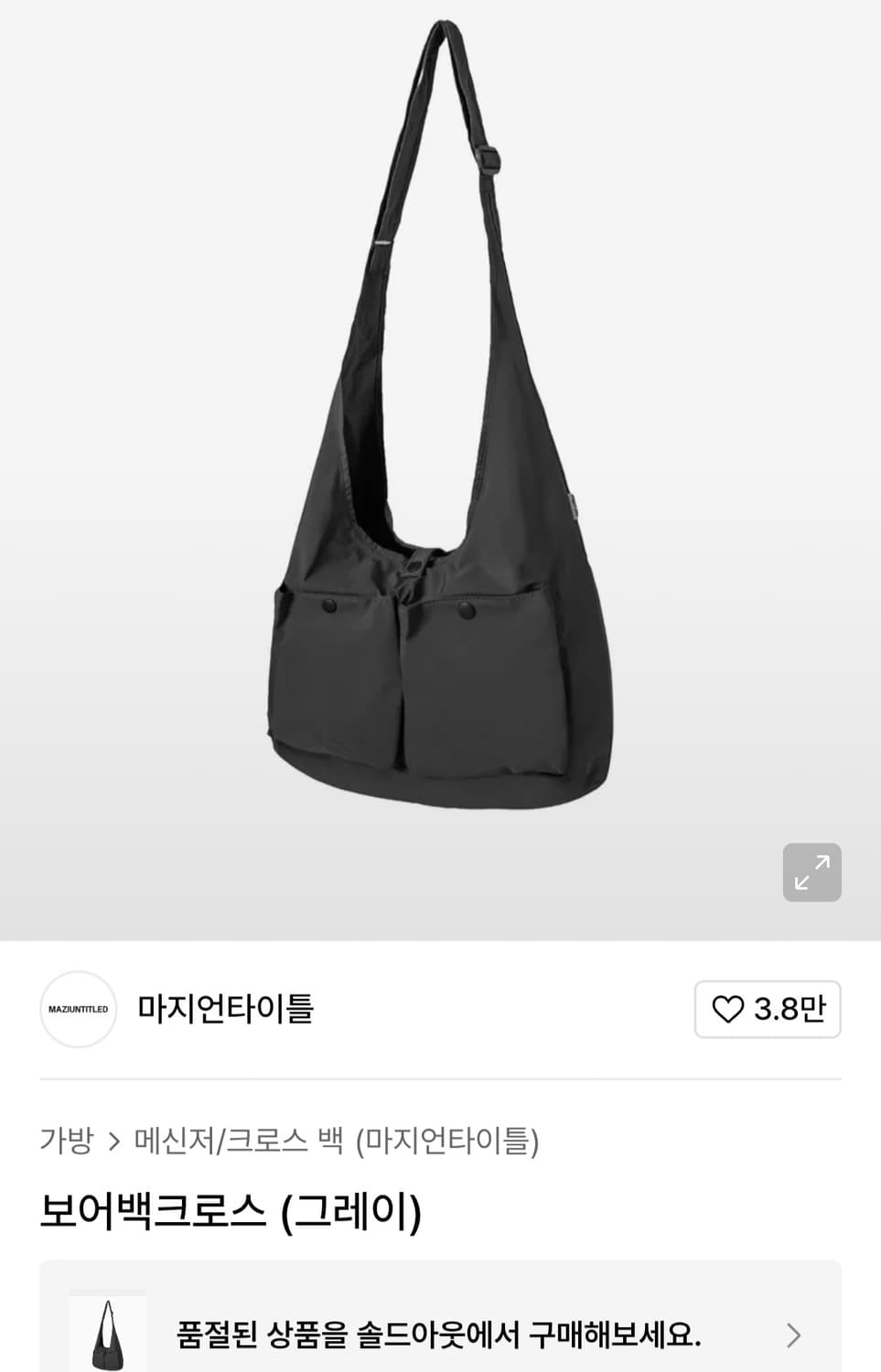Open the 가방 category in breadcrumb
The height and width of the screenshot is (1372, 881).
pos(64,1140)
